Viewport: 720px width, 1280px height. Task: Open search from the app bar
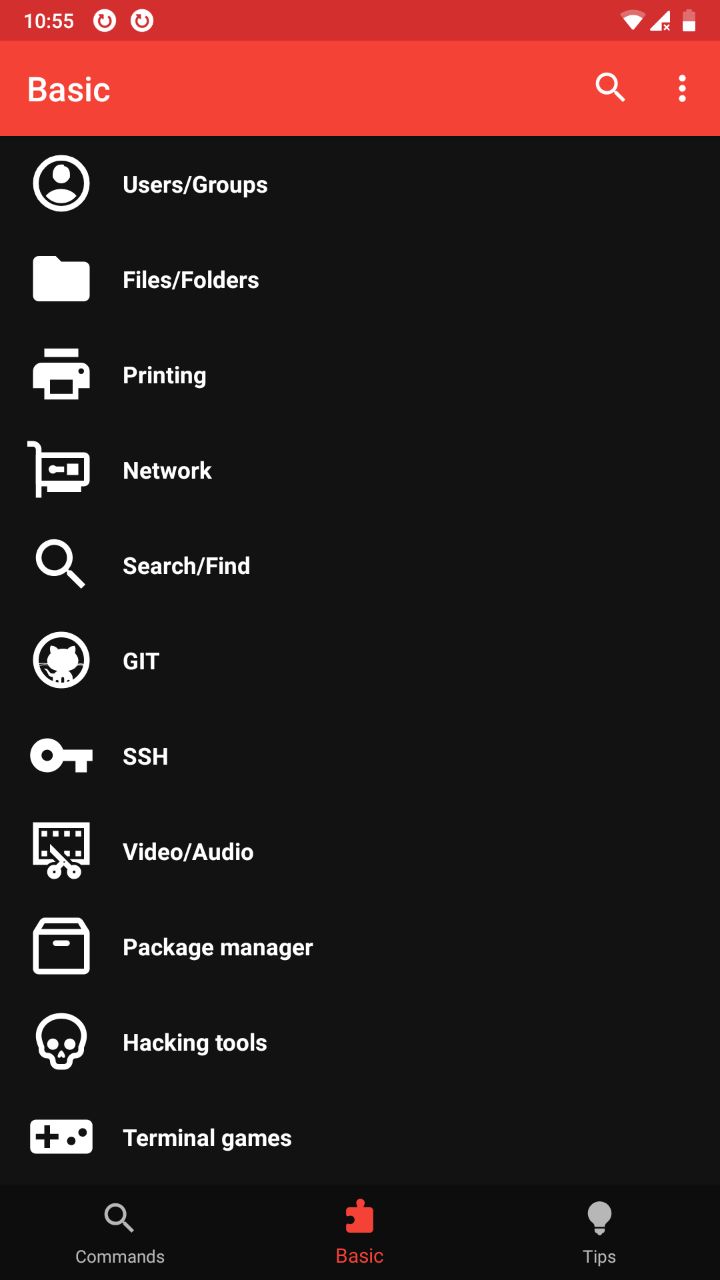(610, 88)
